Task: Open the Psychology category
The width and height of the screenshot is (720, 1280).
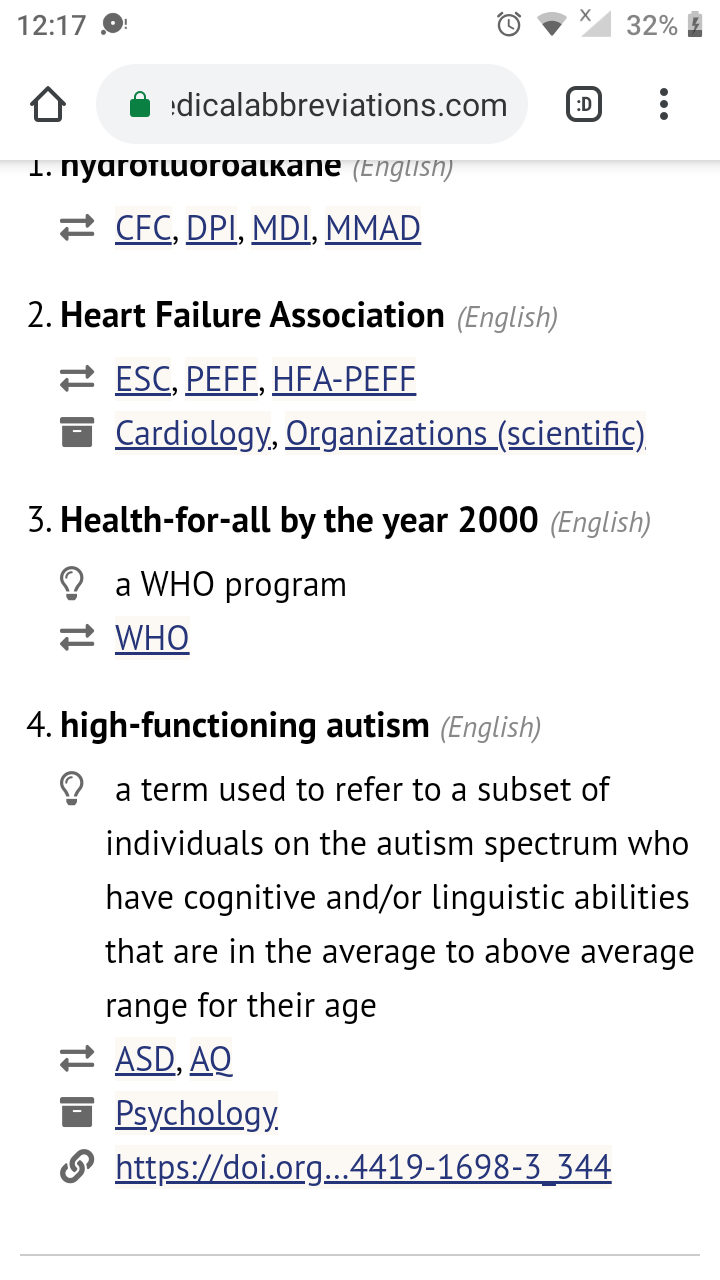Action: 196,1113
